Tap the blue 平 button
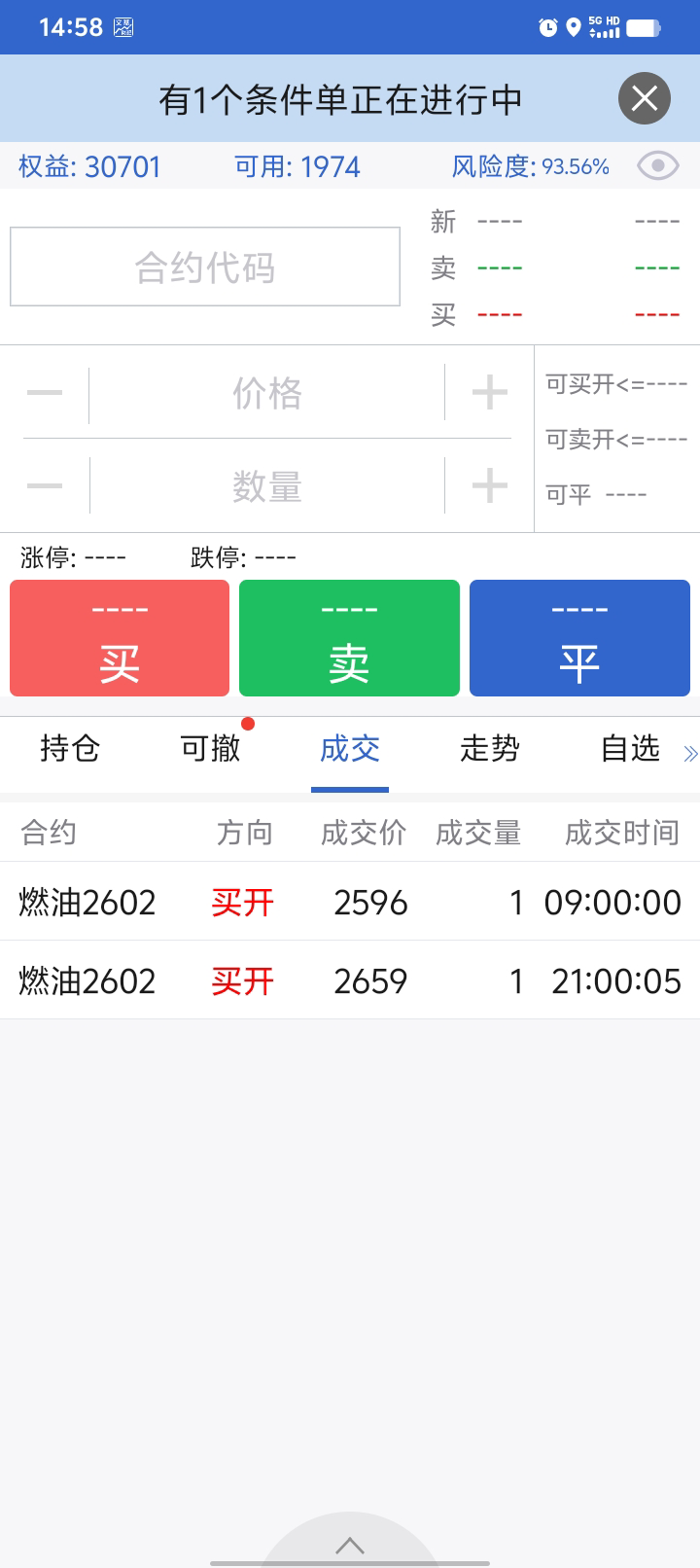This screenshot has width=700, height=1568. (x=579, y=638)
